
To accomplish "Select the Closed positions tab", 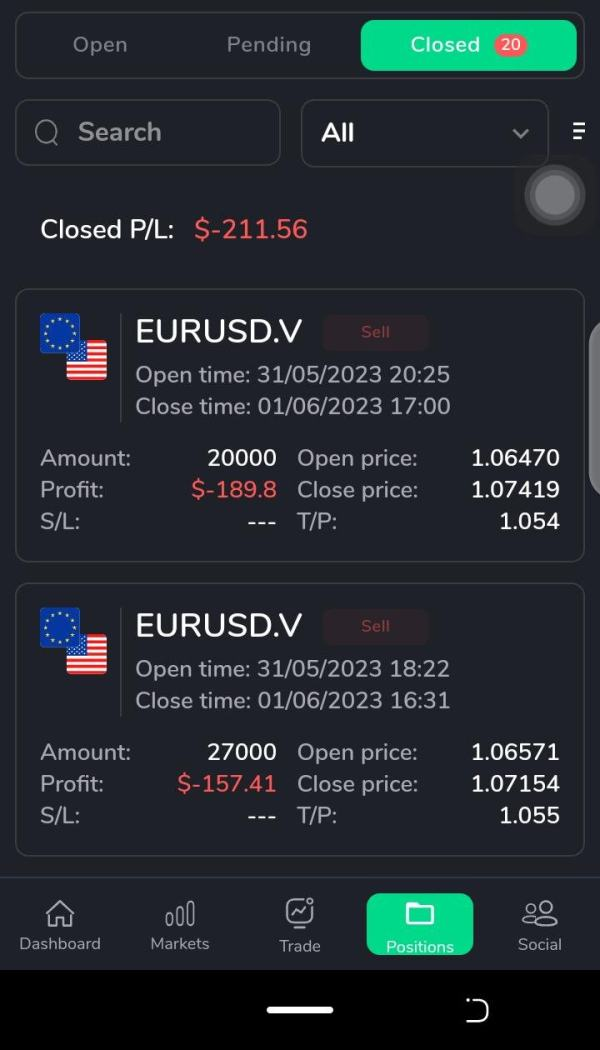I will point(468,45).
